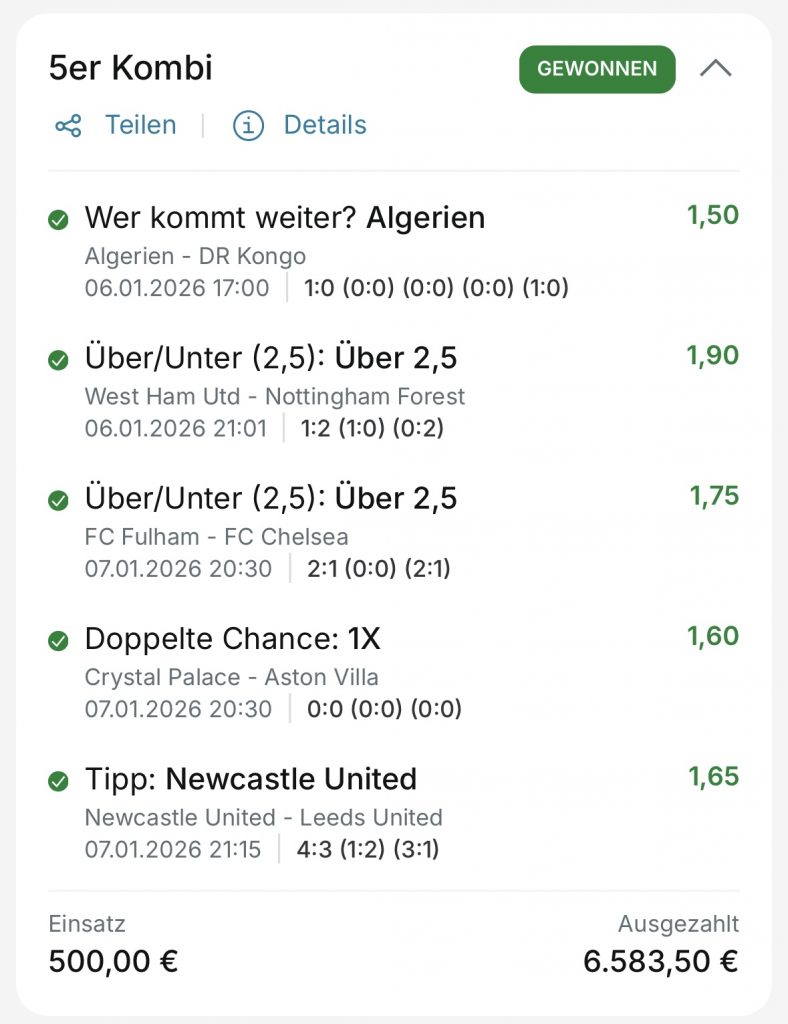The height and width of the screenshot is (1024, 788).
Task: Open the Details of the bet slip
Action: pos(300,126)
